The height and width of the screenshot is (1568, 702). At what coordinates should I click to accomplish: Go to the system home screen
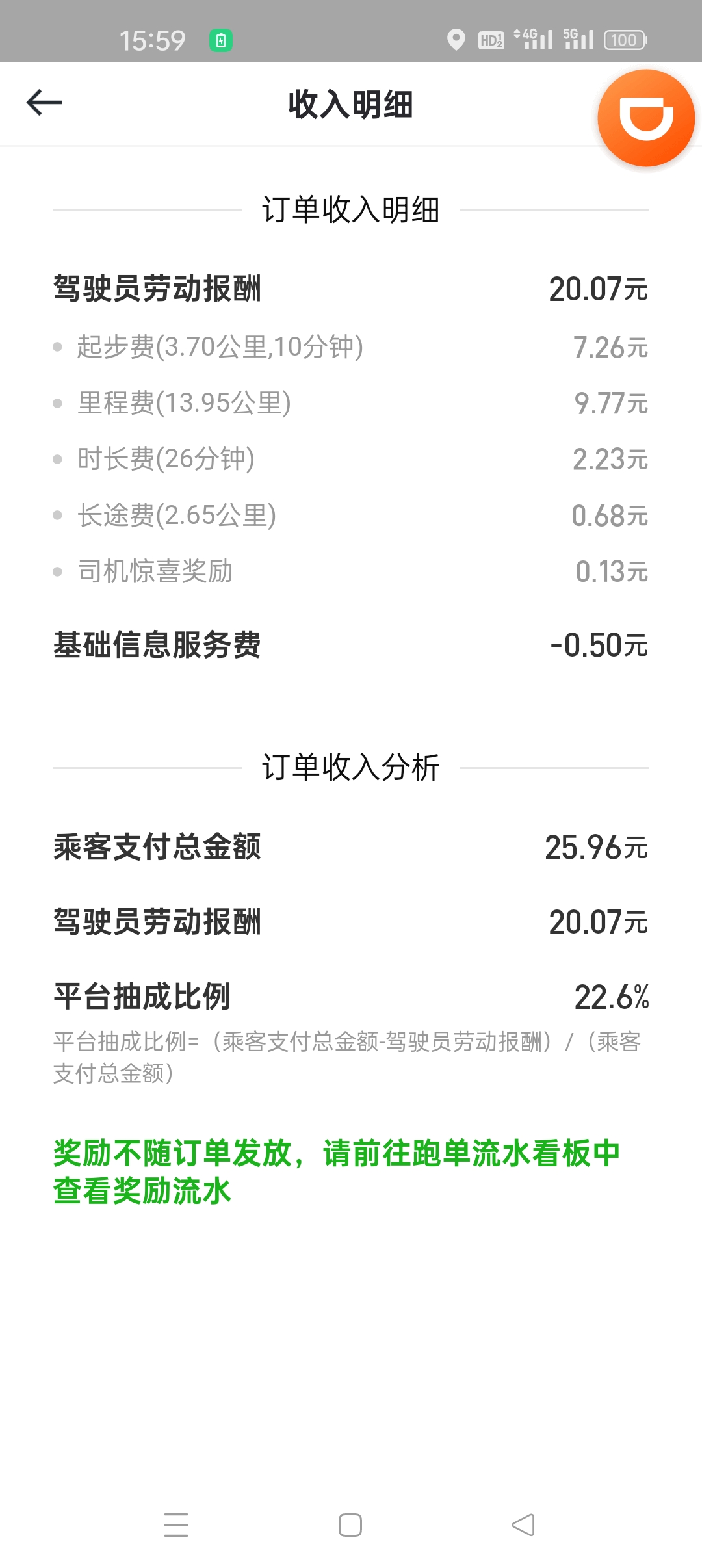tap(350, 1524)
